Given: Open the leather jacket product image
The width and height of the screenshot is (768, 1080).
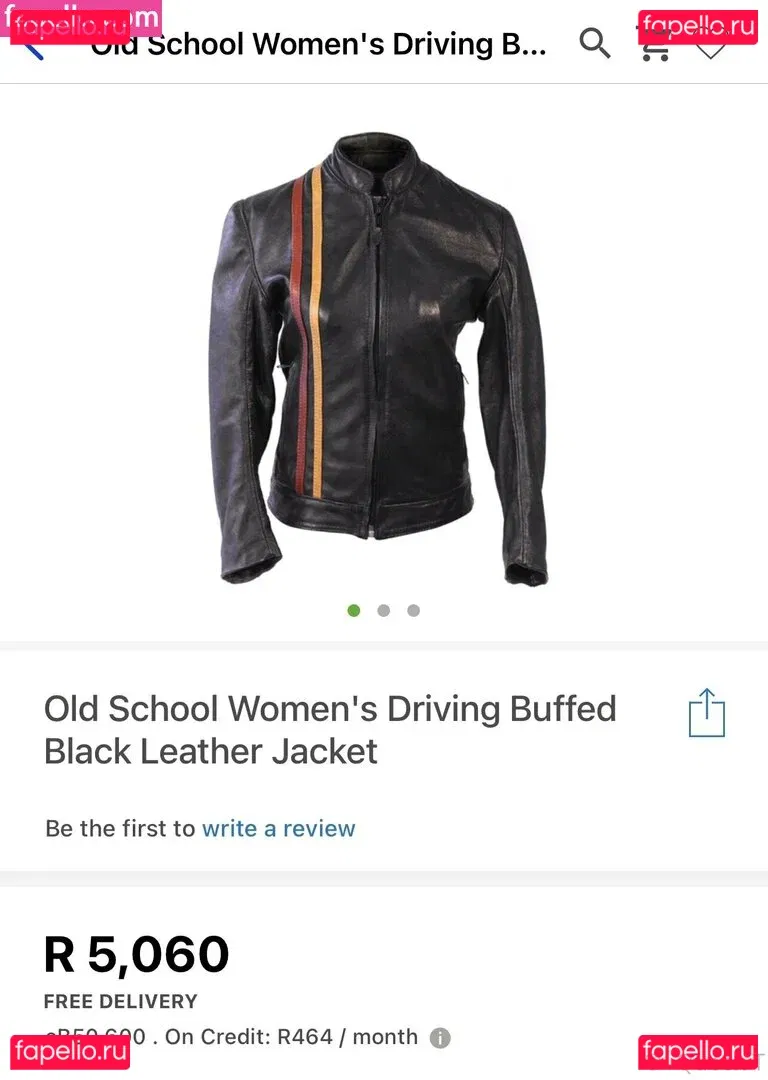Looking at the screenshot, I should pyautogui.click(x=383, y=360).
